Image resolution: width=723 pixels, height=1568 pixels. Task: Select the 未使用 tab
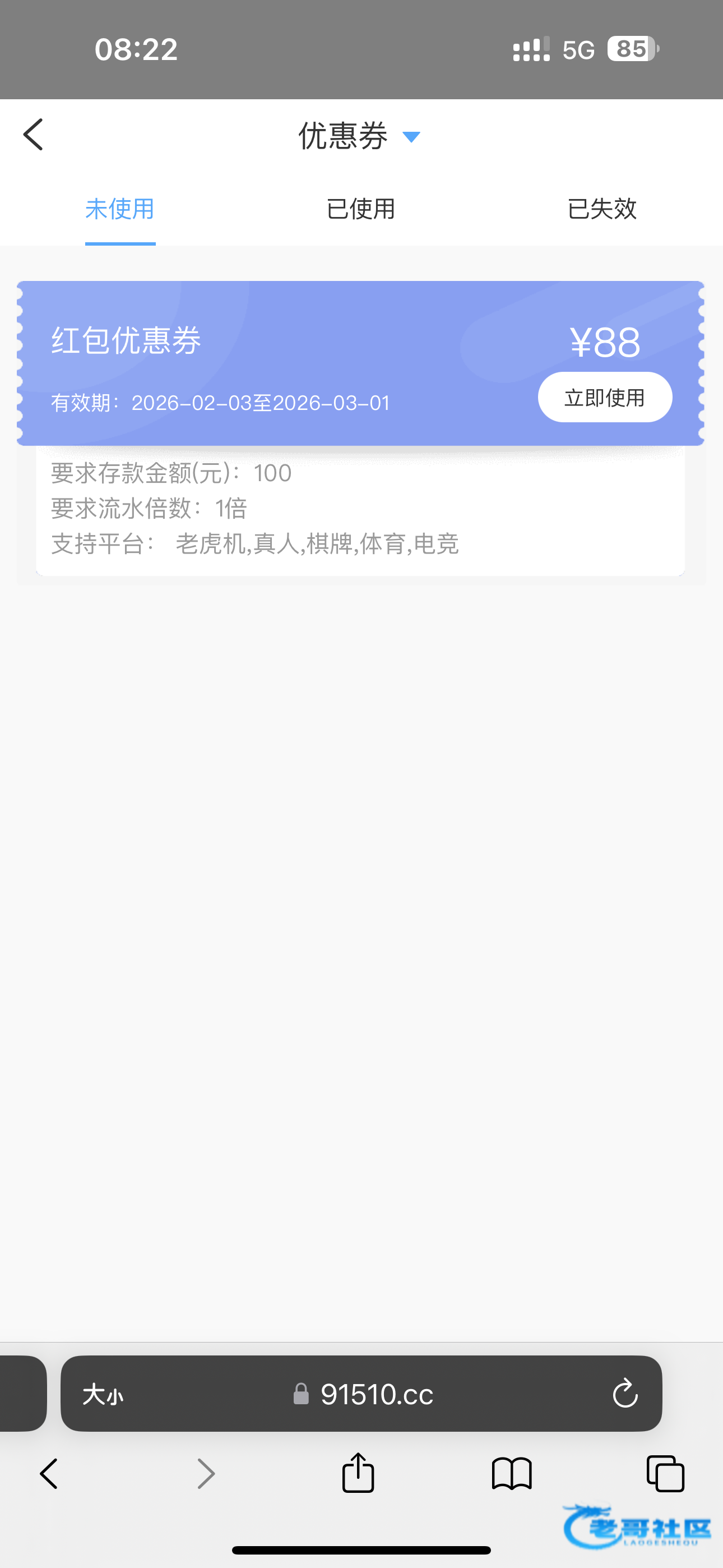point(120,209)
